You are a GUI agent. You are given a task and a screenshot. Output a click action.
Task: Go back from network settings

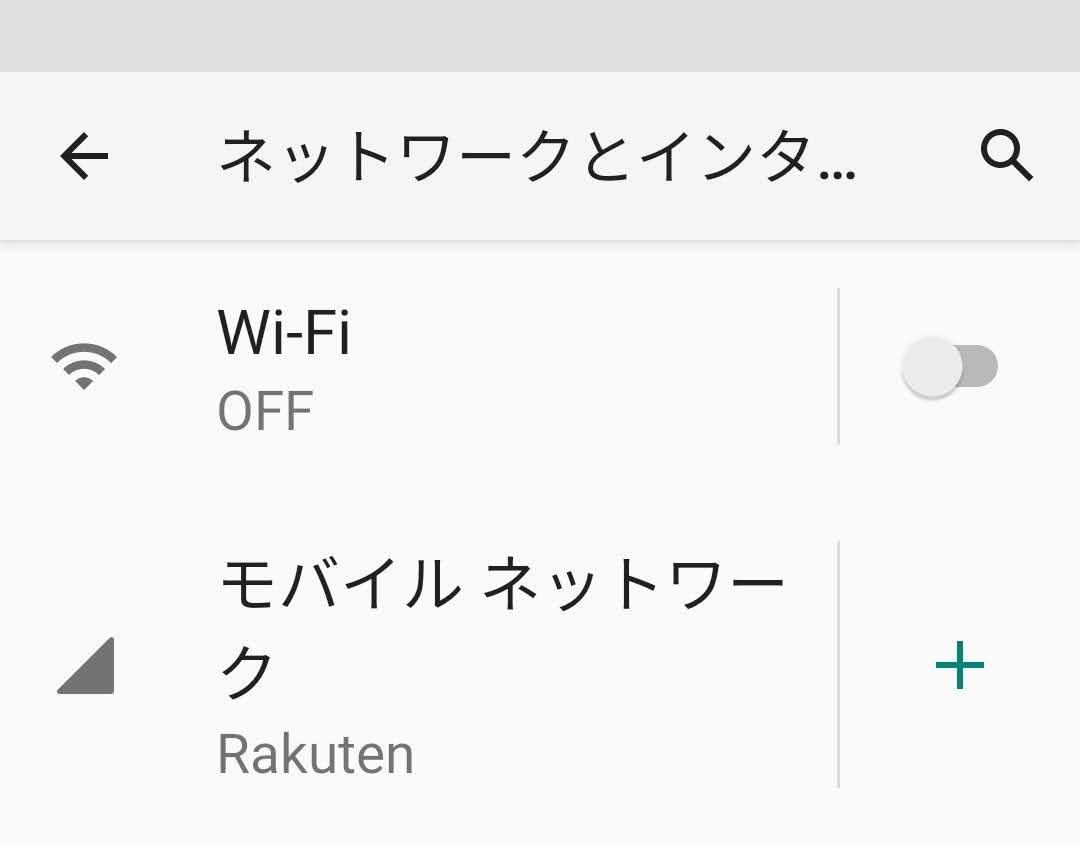84,156
